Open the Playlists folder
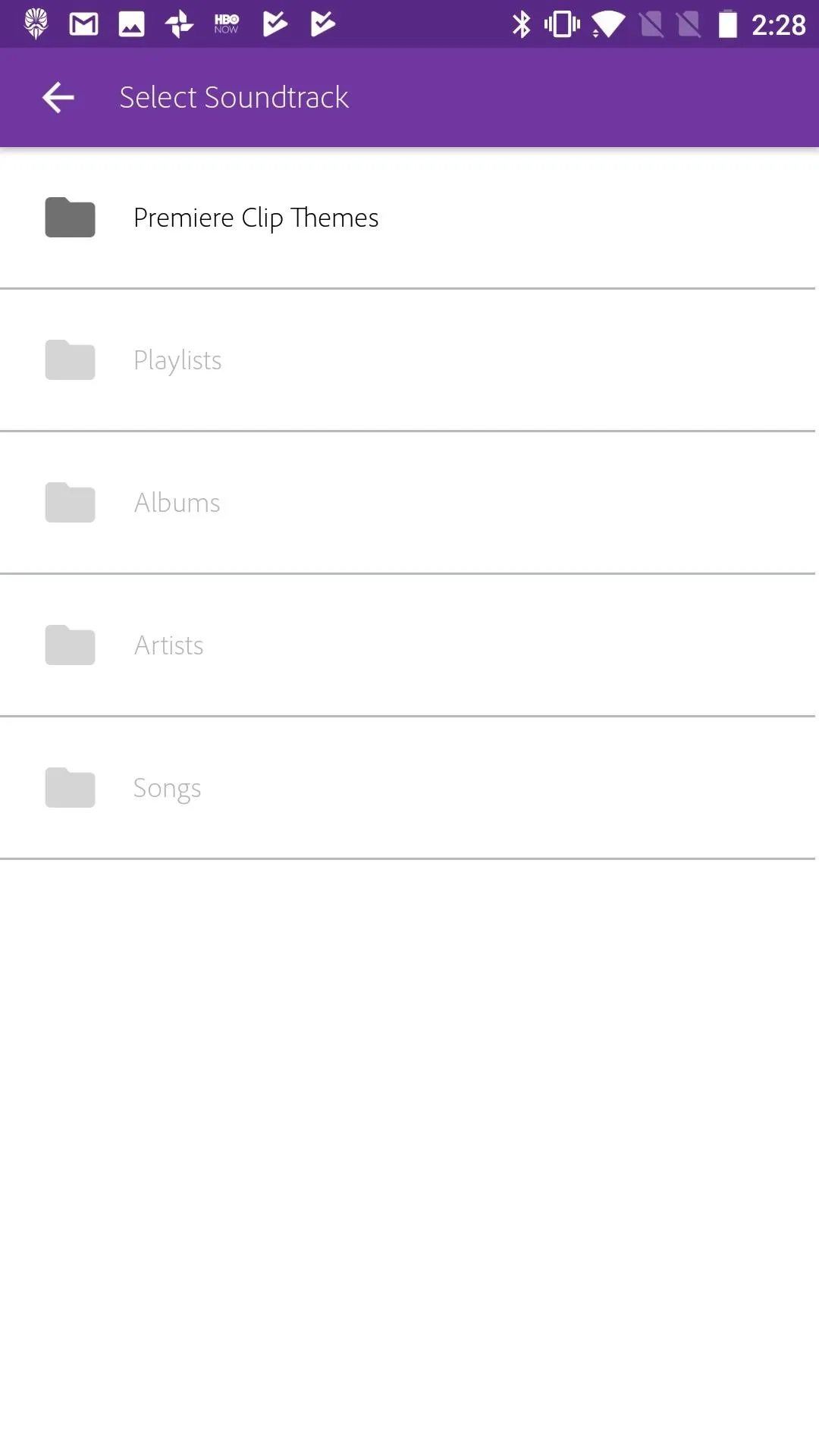The width and height of the screenshot is (819, 1456). tap(409, 360)
